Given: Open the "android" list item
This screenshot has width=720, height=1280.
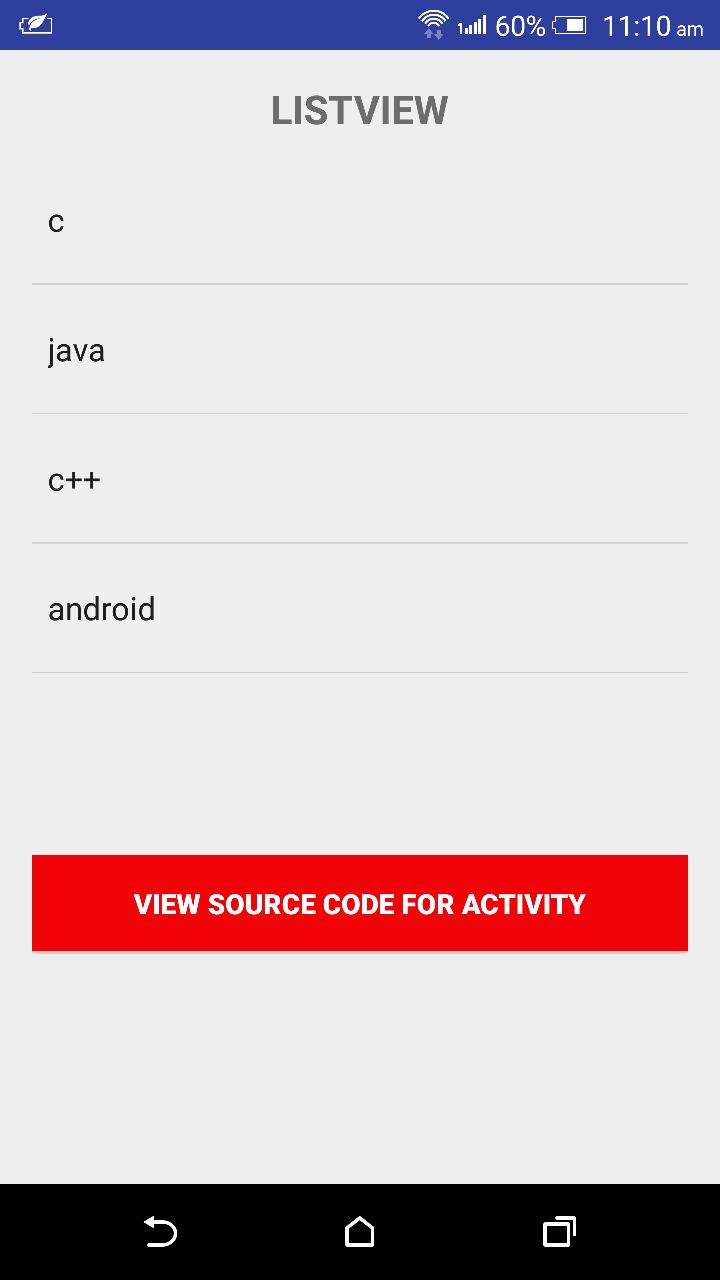Looking at the screenshot, I should (360, 609).
